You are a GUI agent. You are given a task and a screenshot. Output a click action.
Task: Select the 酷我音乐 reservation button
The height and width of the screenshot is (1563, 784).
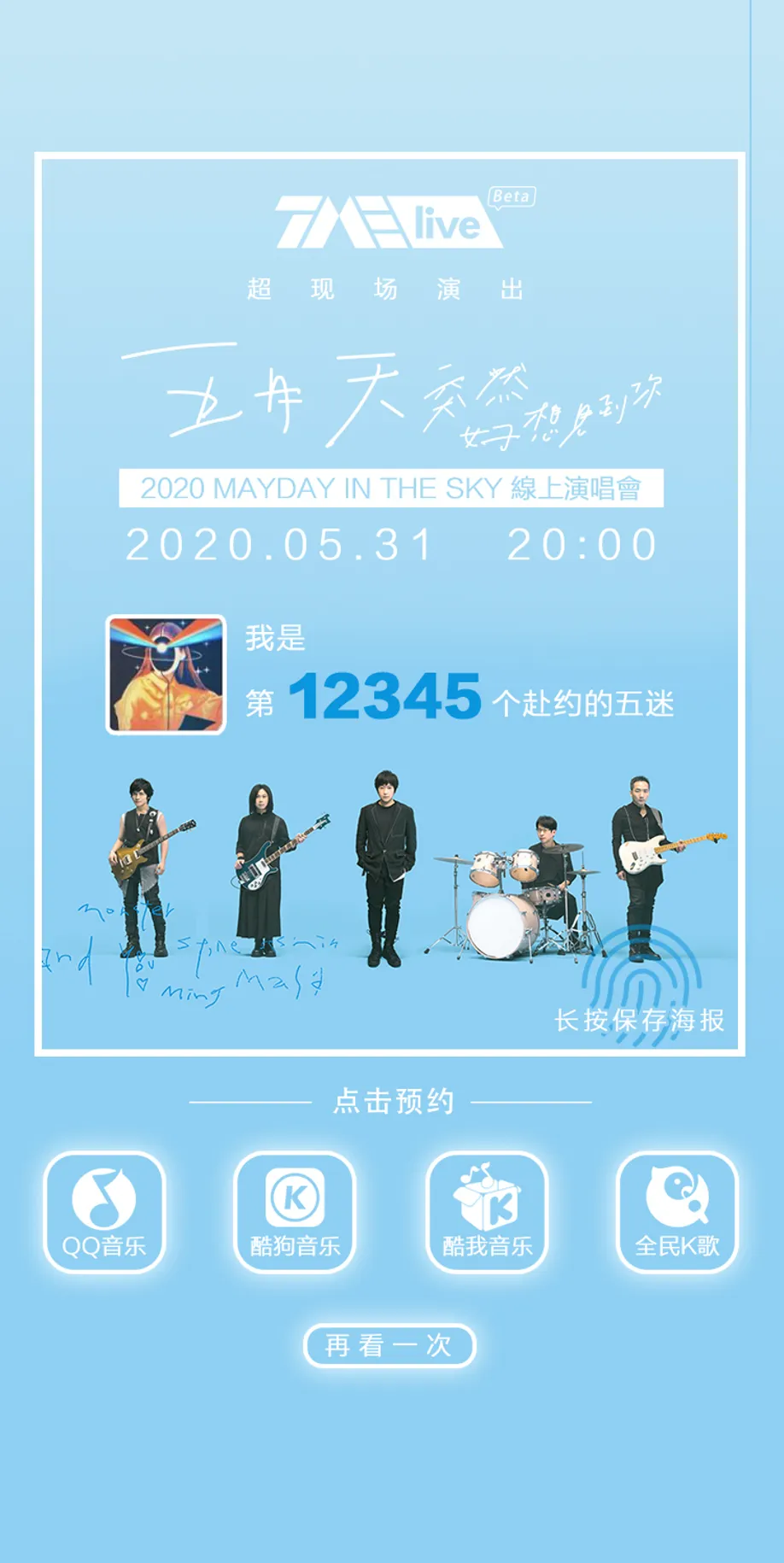(487, 1212)
